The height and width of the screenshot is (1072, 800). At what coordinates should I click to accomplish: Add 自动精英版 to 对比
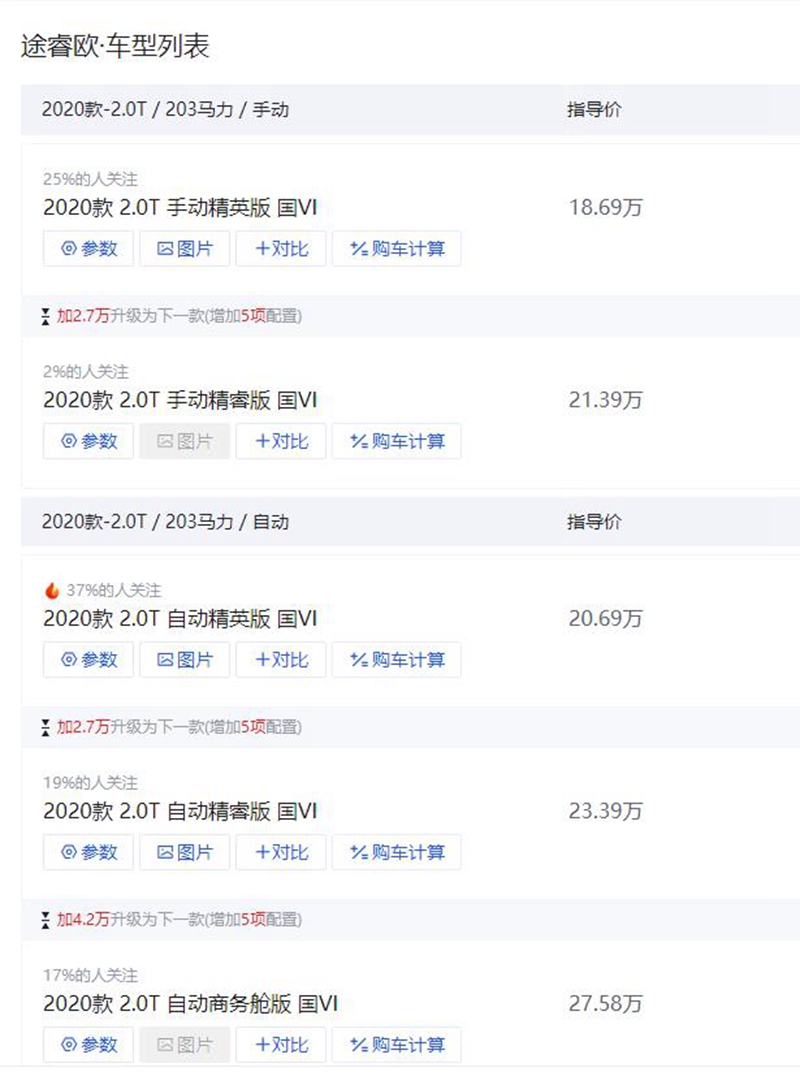pyautogui.click(x=281, y=660)
